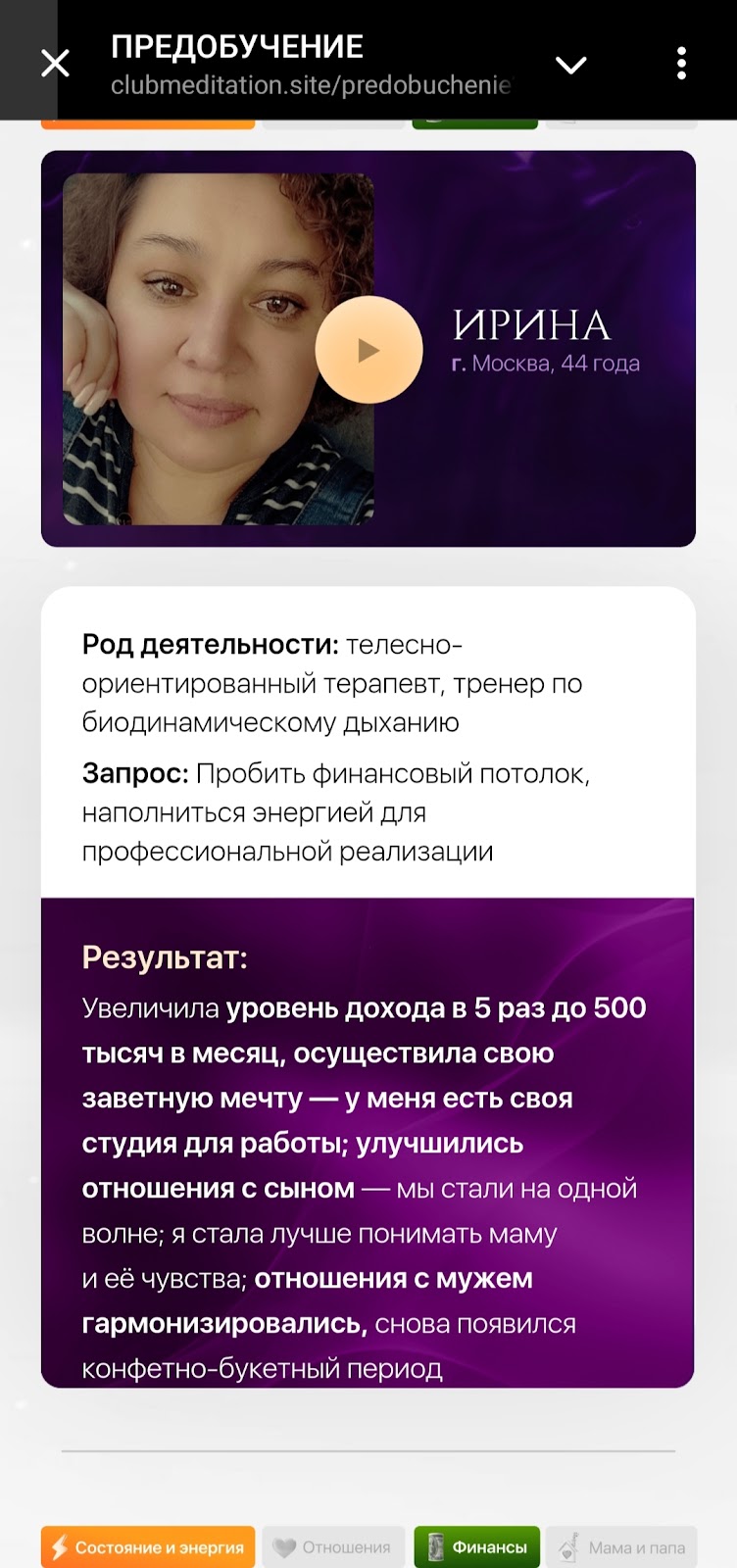Expand the page title dropdown chevron
Screen dimensions: 737x1568
click(x=570, y=65)
